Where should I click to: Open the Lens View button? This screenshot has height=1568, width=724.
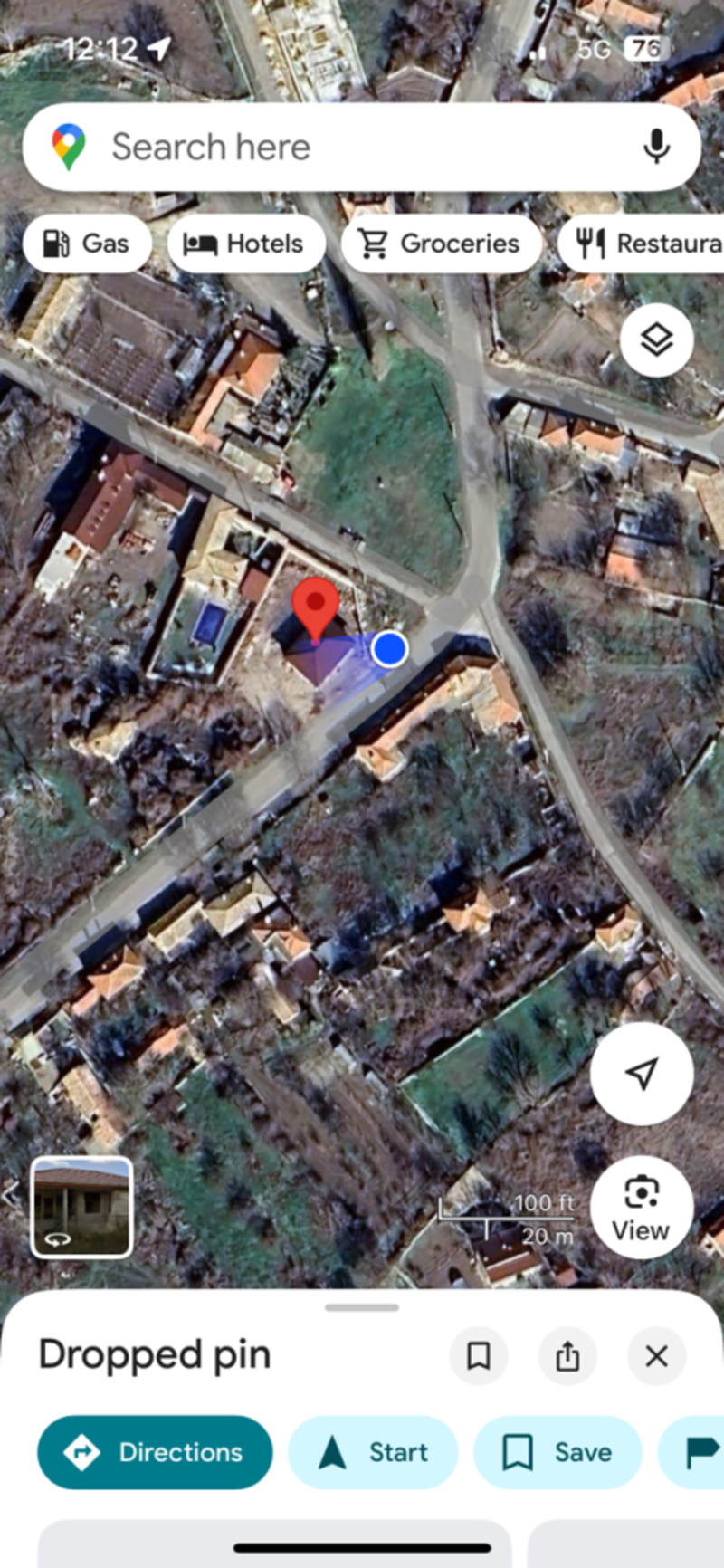641,1208
